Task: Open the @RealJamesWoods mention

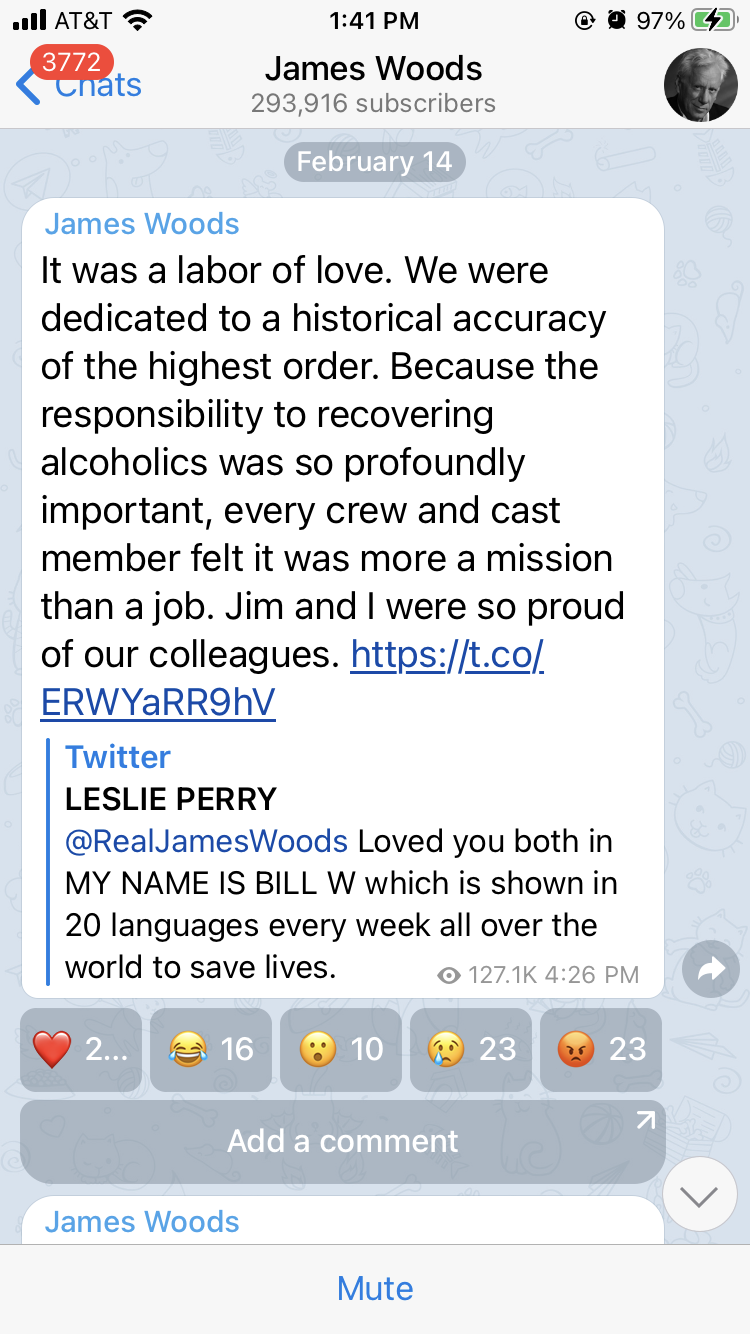Action: click(x=207, y=841)
